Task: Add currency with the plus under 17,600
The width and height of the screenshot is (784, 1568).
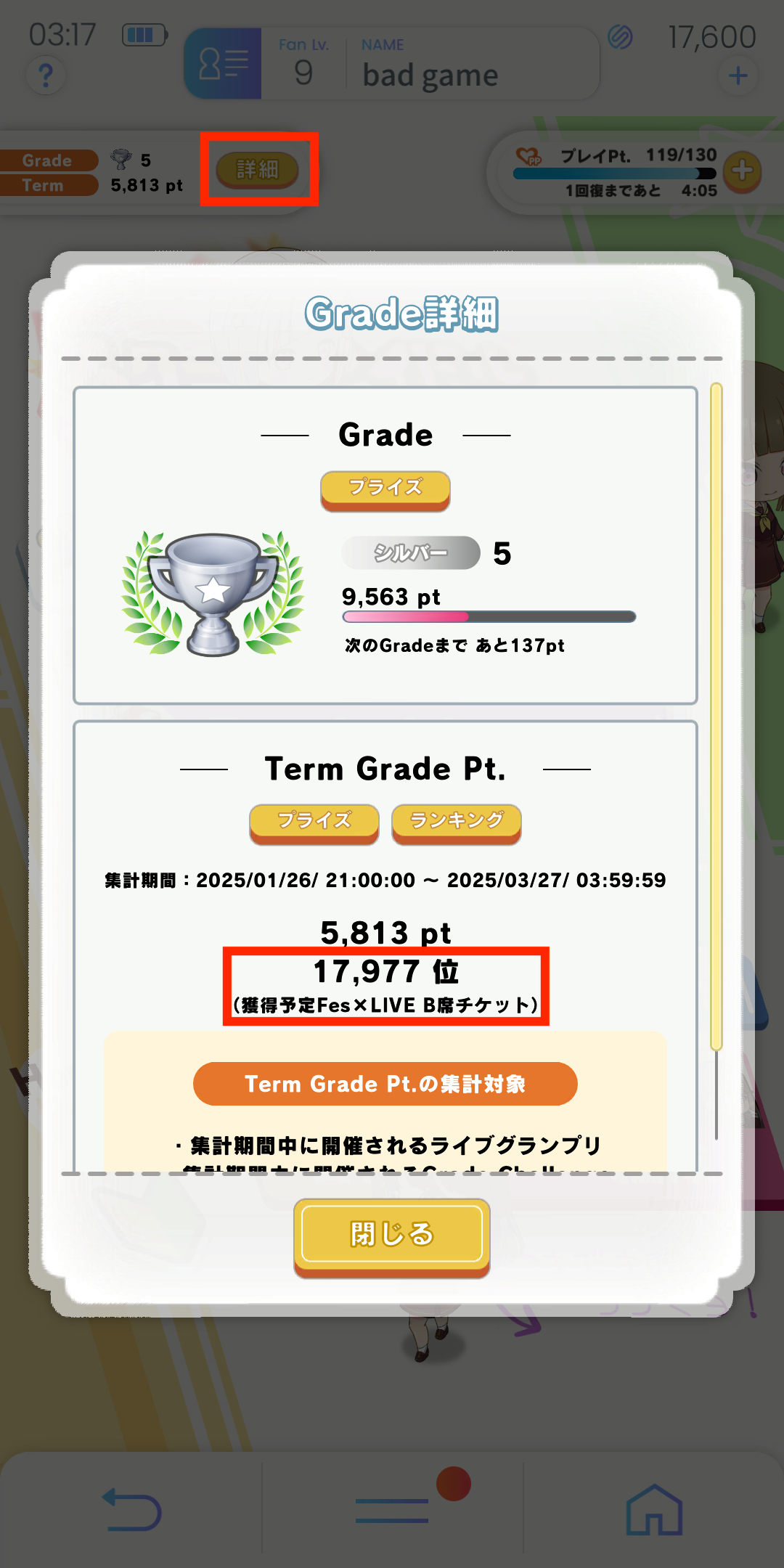Action: point(738,75)
